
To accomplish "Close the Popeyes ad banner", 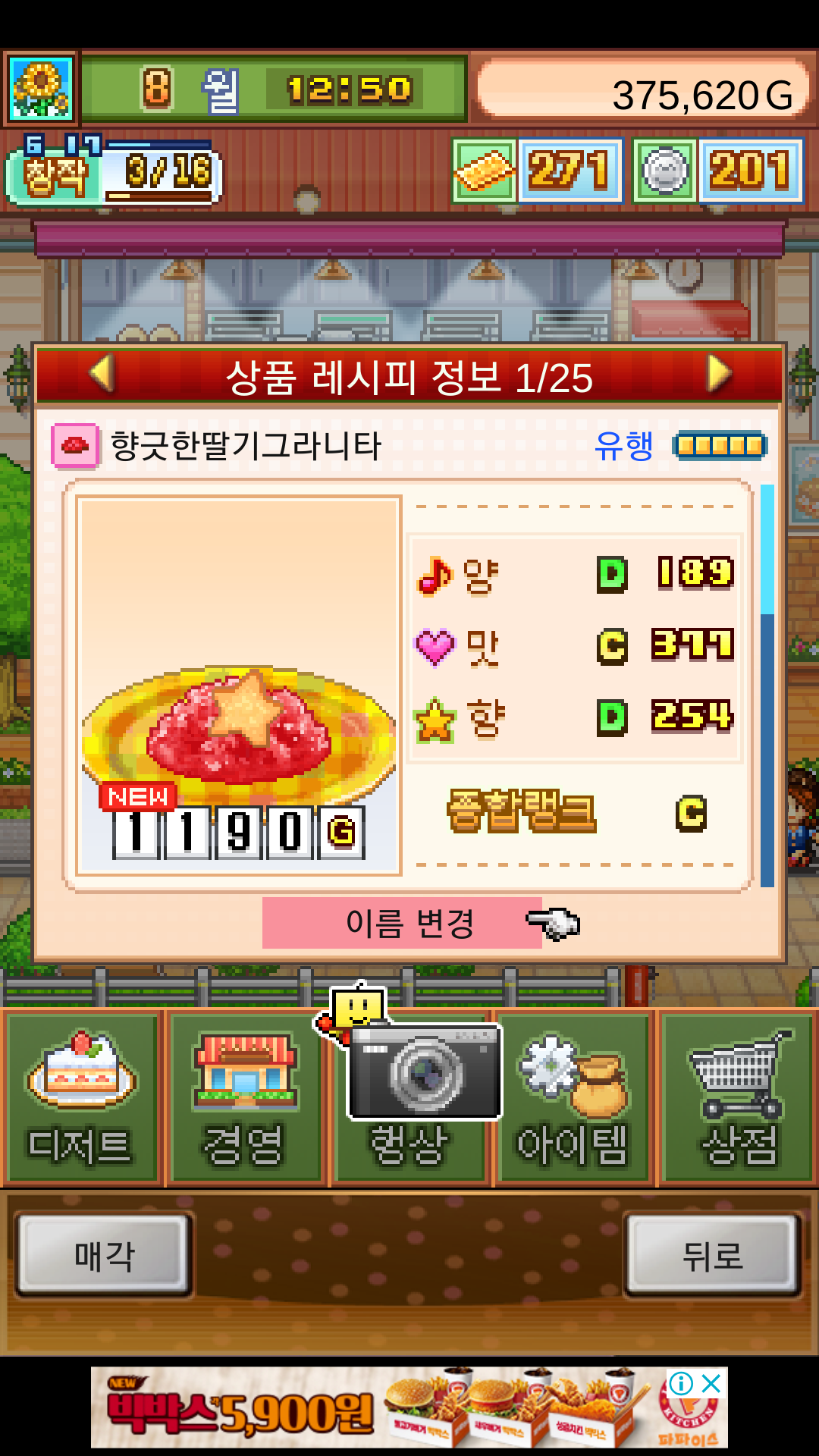I will click(x=711, y=1384).
